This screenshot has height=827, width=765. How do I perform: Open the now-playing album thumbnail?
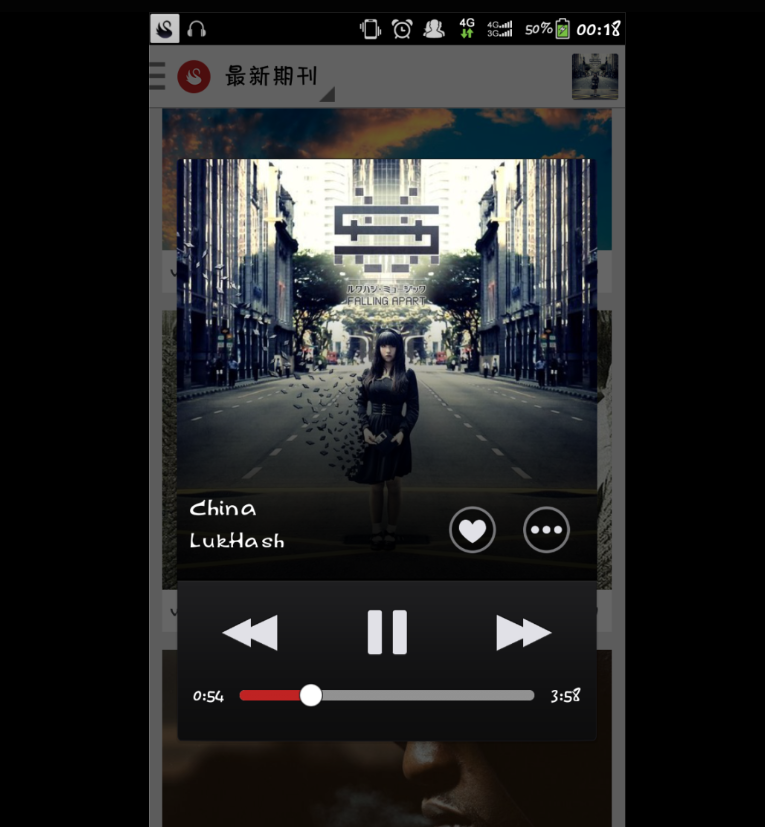click(594, 76)
